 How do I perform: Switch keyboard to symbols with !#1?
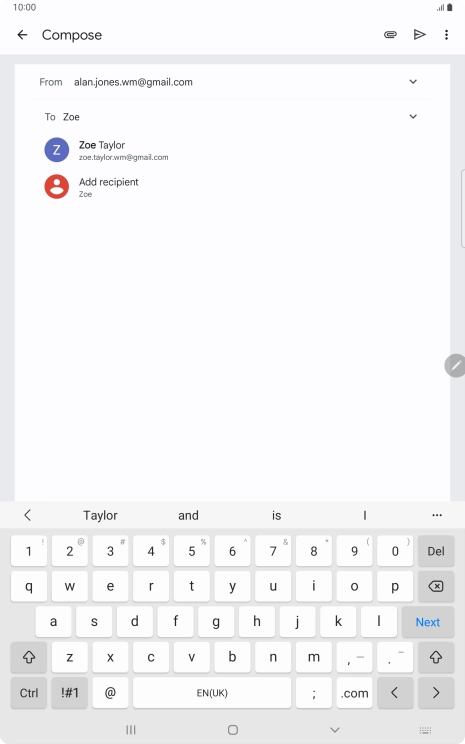69,693
